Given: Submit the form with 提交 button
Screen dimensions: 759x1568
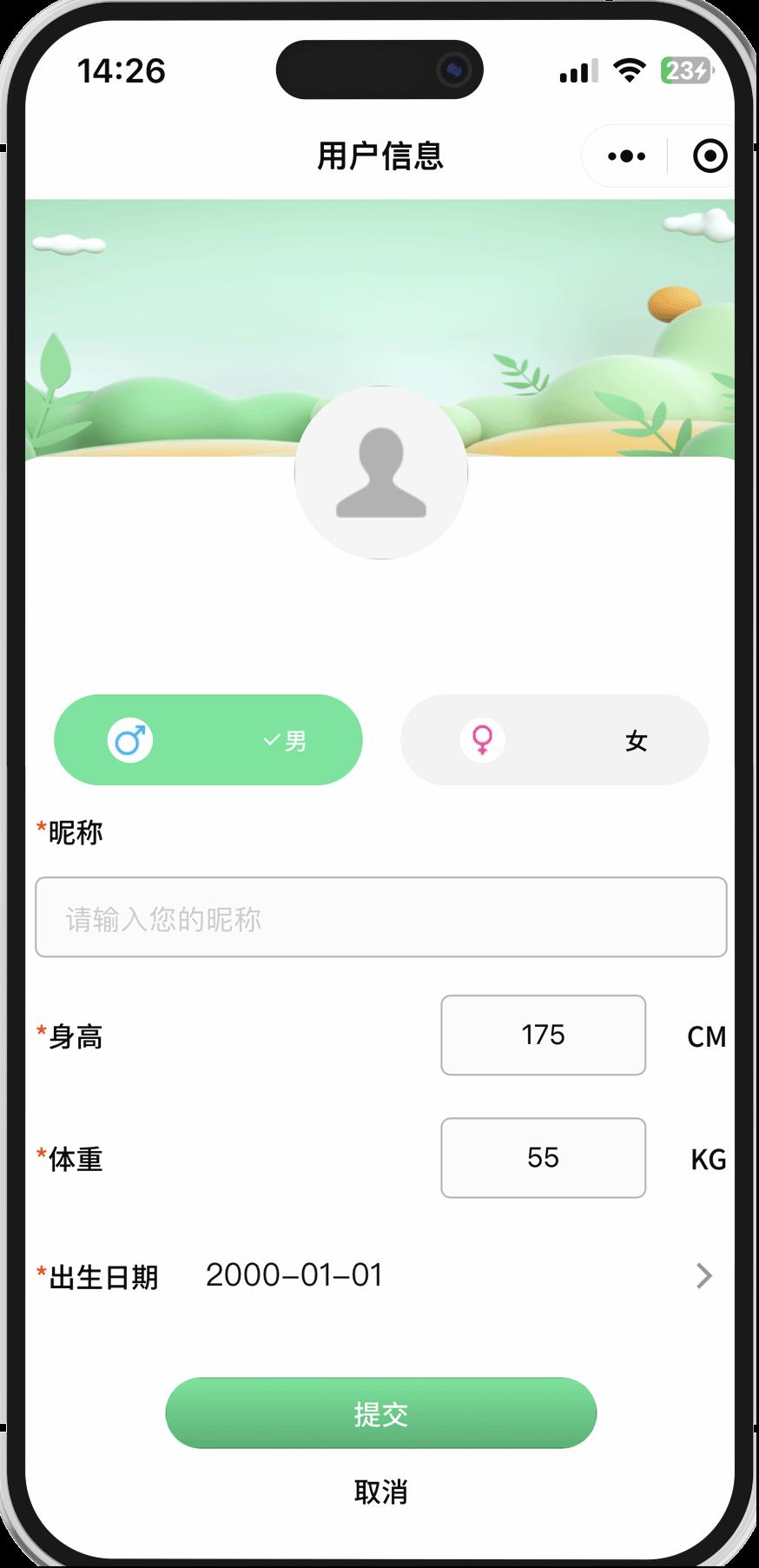Looking at the screenshot, I should click(x=380, y=1413).
